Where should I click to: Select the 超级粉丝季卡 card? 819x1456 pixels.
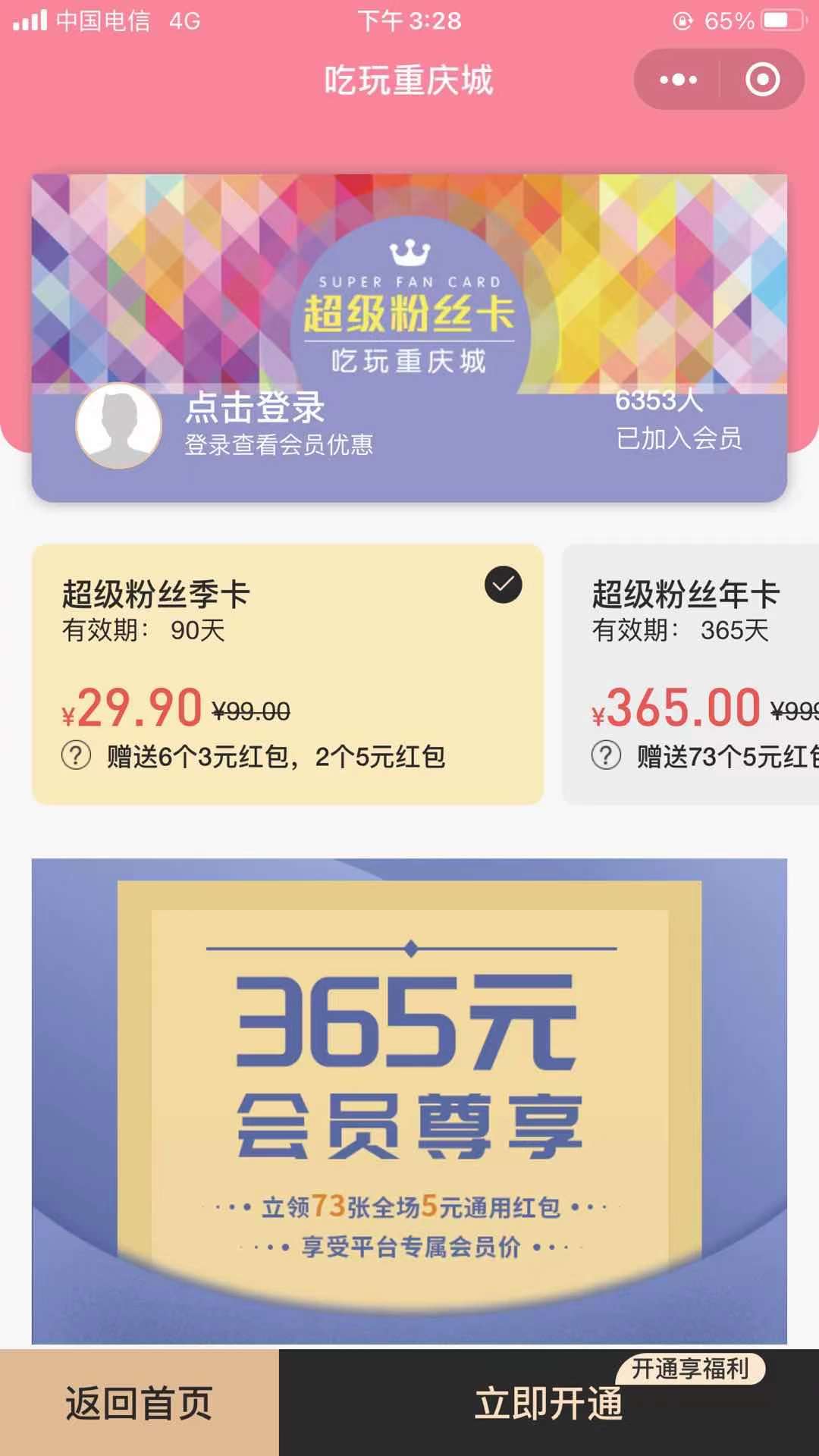coord(287,673)
